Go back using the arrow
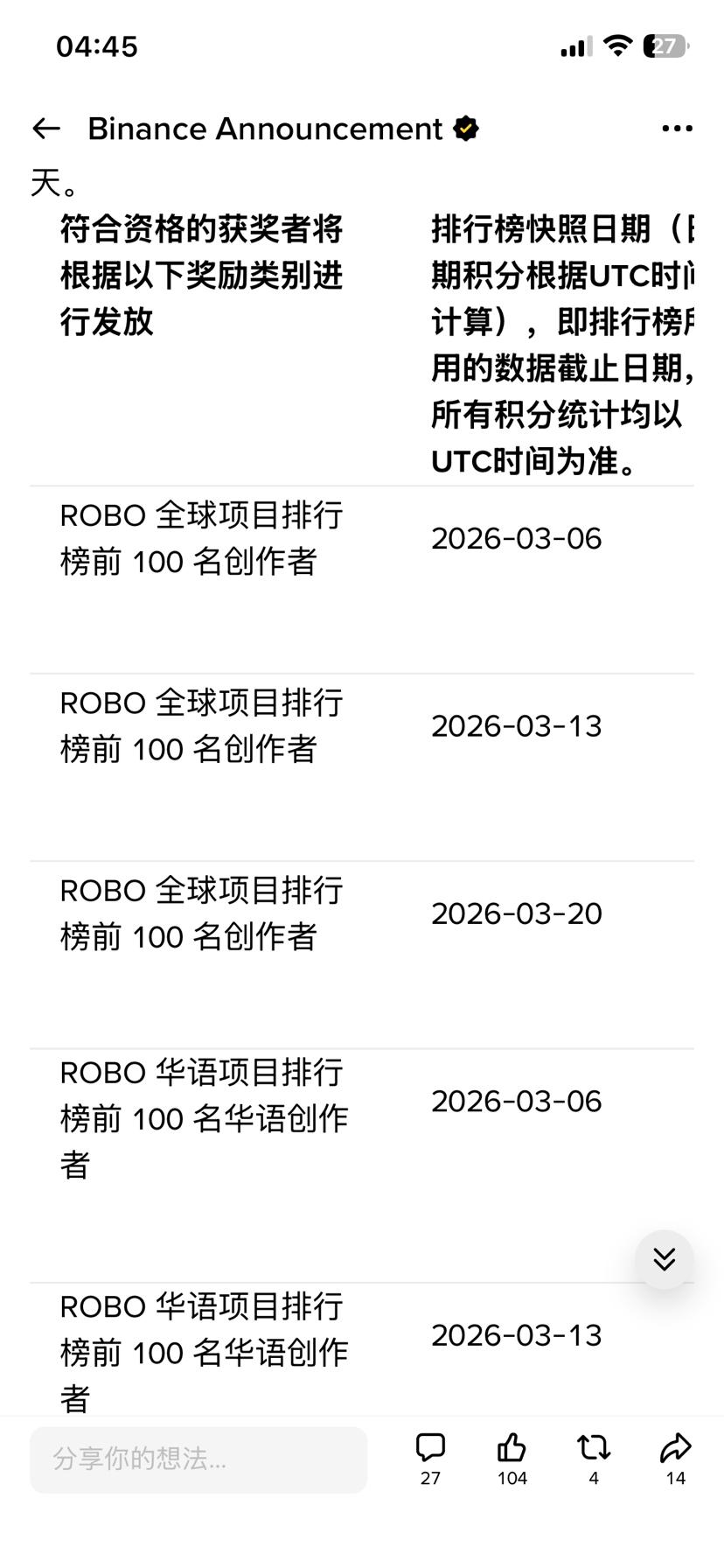Viewport: 724px width, 1568px height. (46, 129)
